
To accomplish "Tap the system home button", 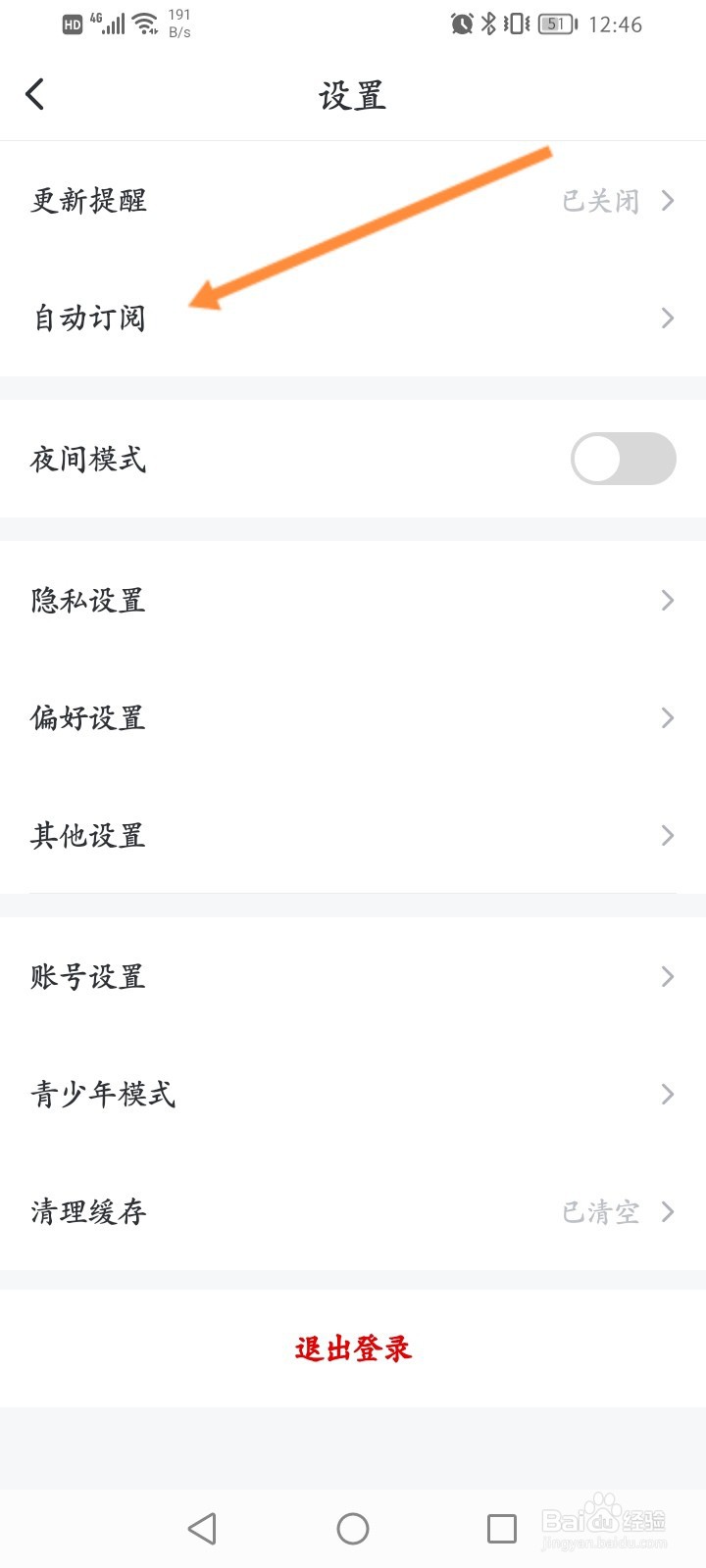I will click(x=353, y=1529).
